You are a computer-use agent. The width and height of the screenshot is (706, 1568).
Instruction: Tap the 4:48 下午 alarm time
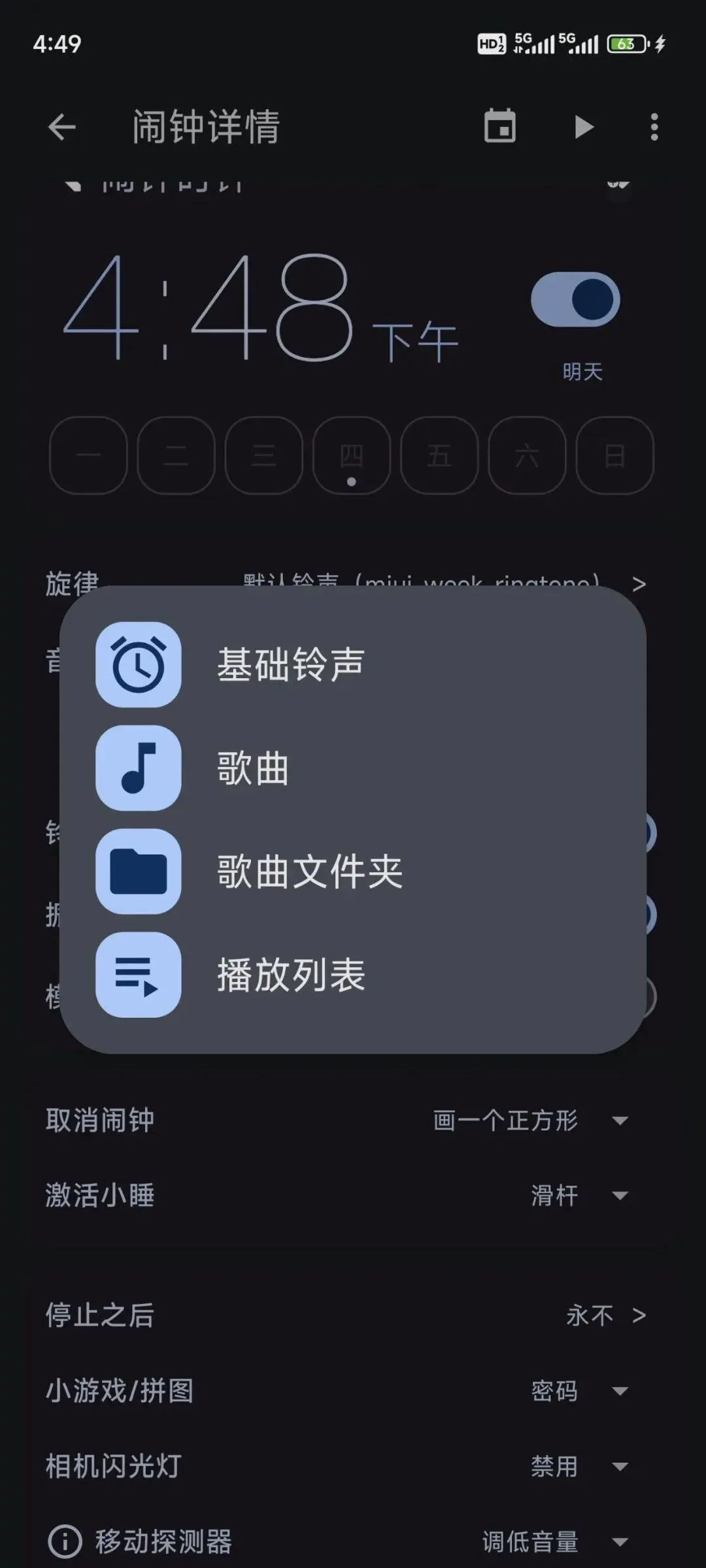point(260,308)
